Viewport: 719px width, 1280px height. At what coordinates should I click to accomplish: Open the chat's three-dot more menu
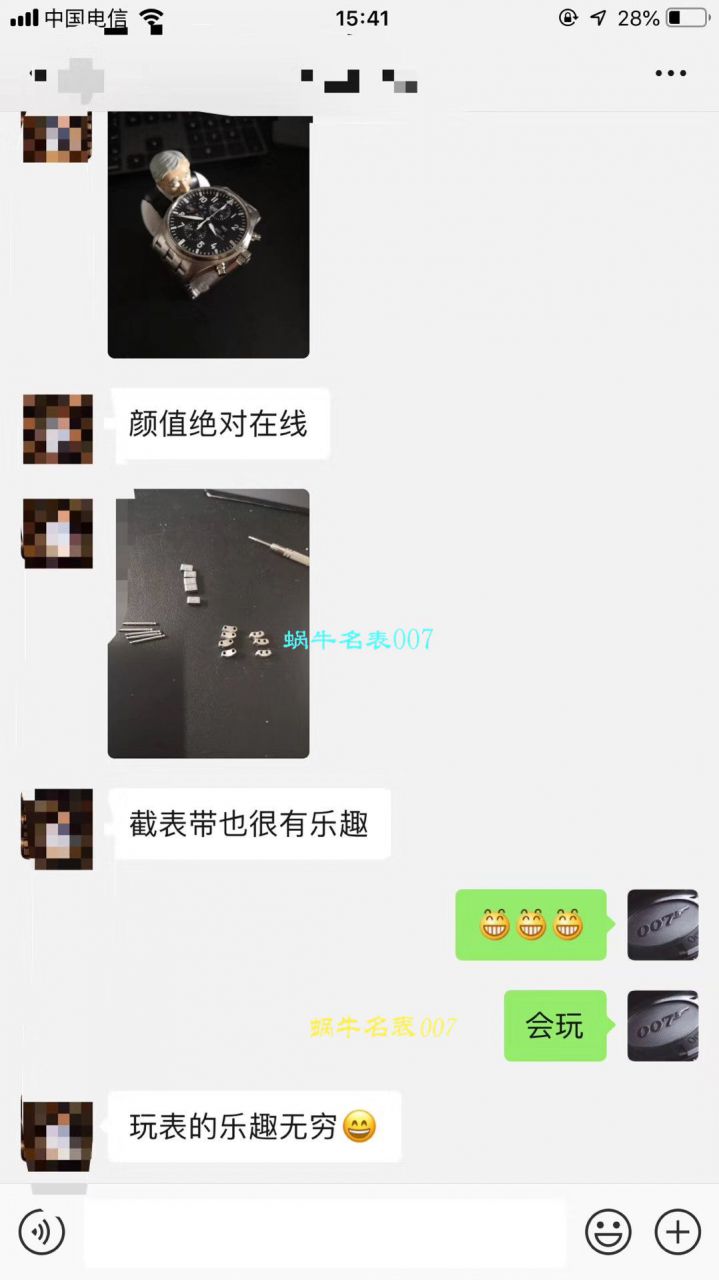click(670, 73)
